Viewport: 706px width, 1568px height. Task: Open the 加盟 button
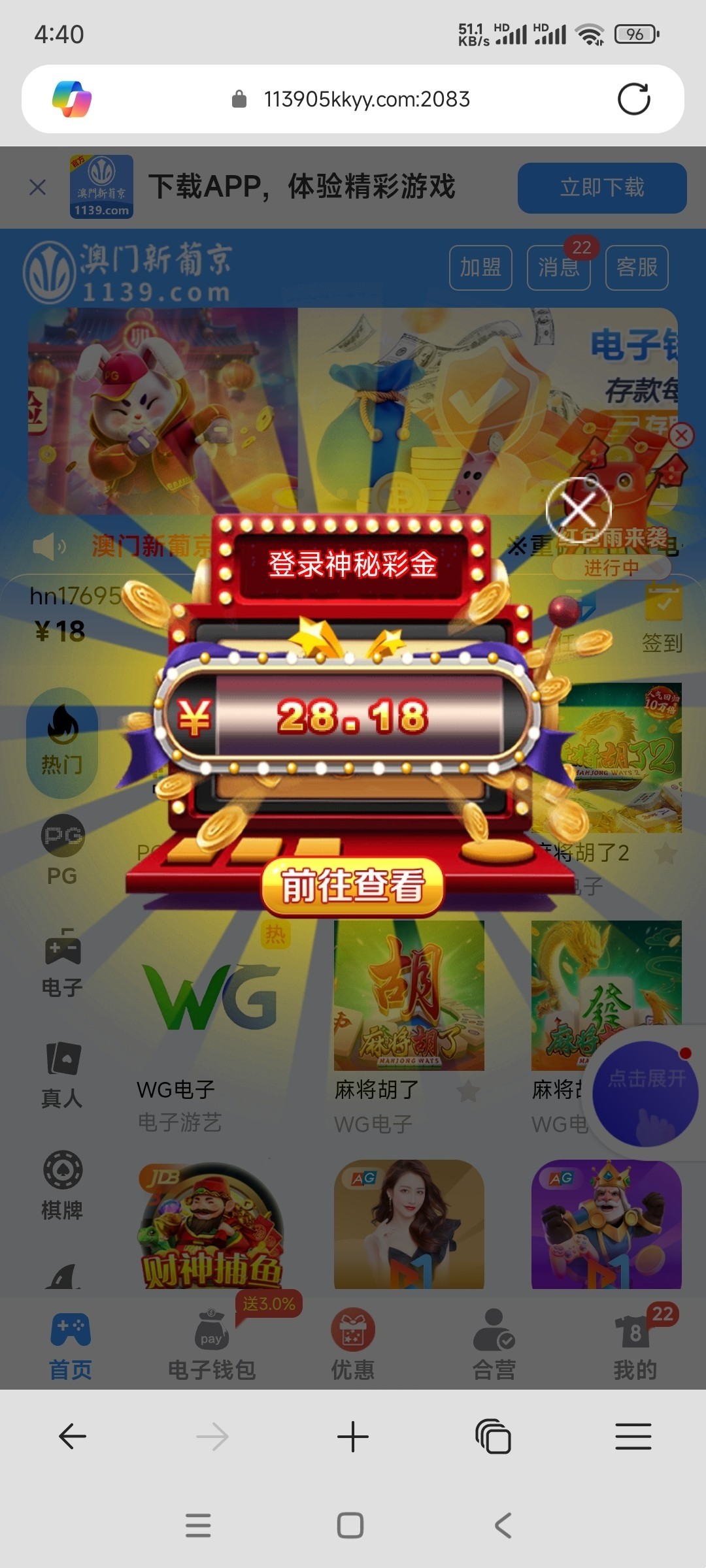point(480,267)
